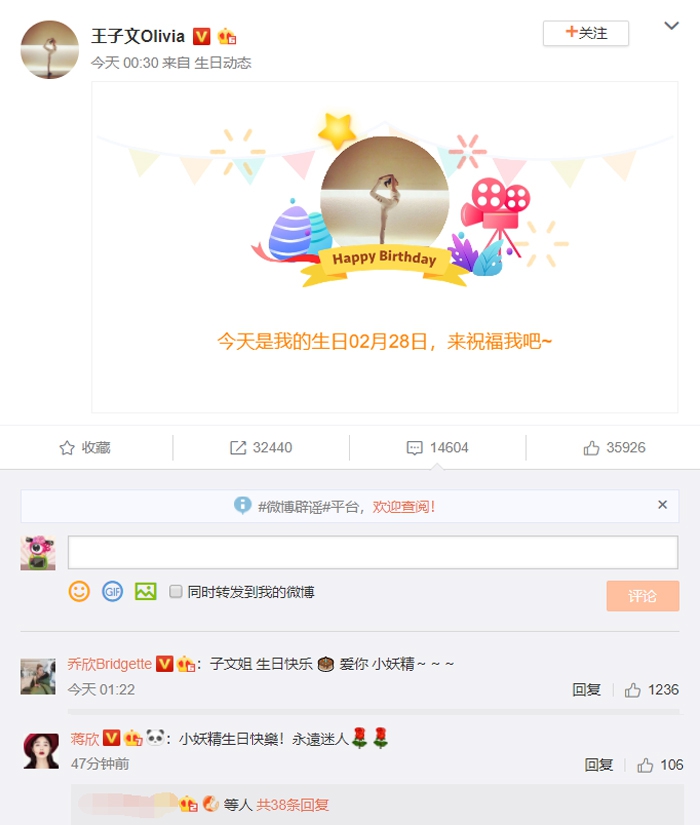Viewport: 700px width, 825px height.
Task: Open 王子文Olivia's profile avatar
Action: click(49, 49)
